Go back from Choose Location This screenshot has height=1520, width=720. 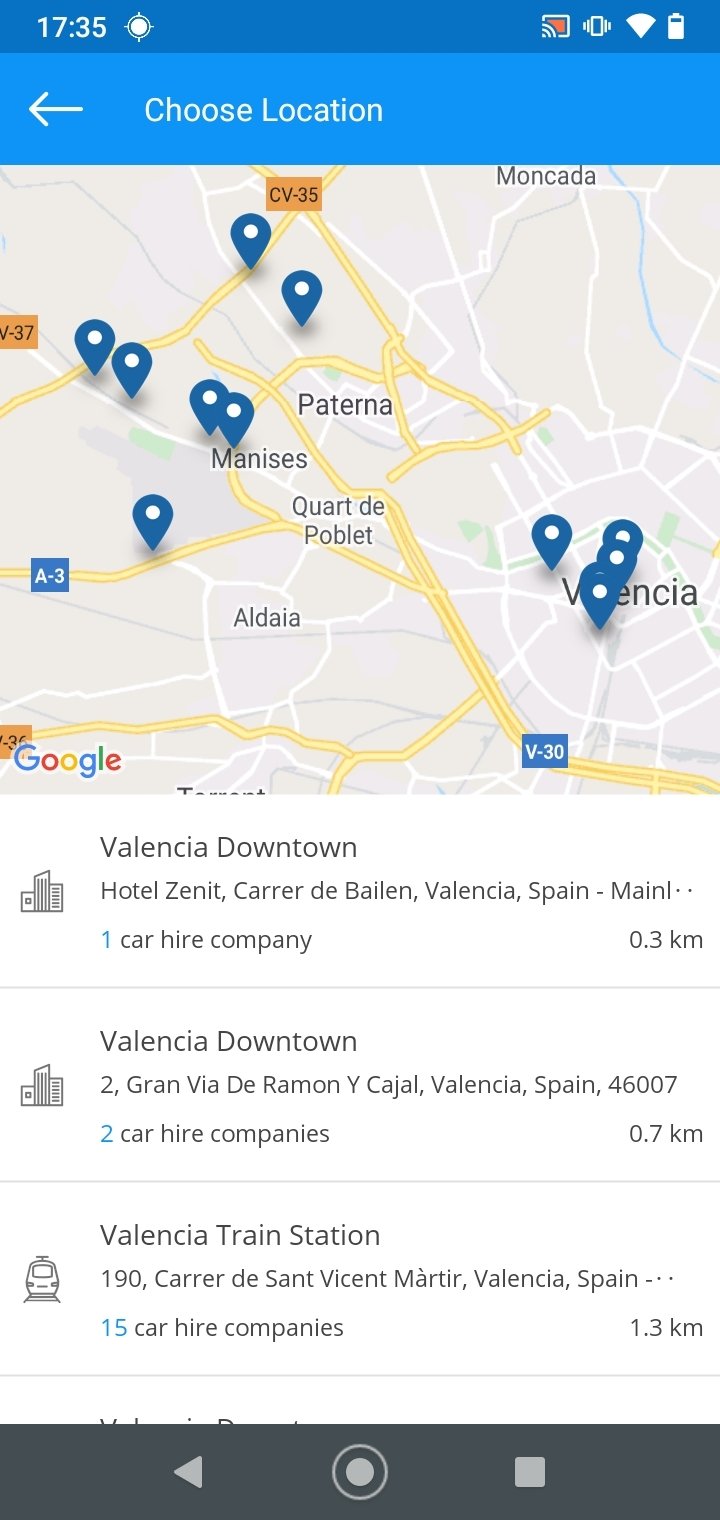click(55, 109)
